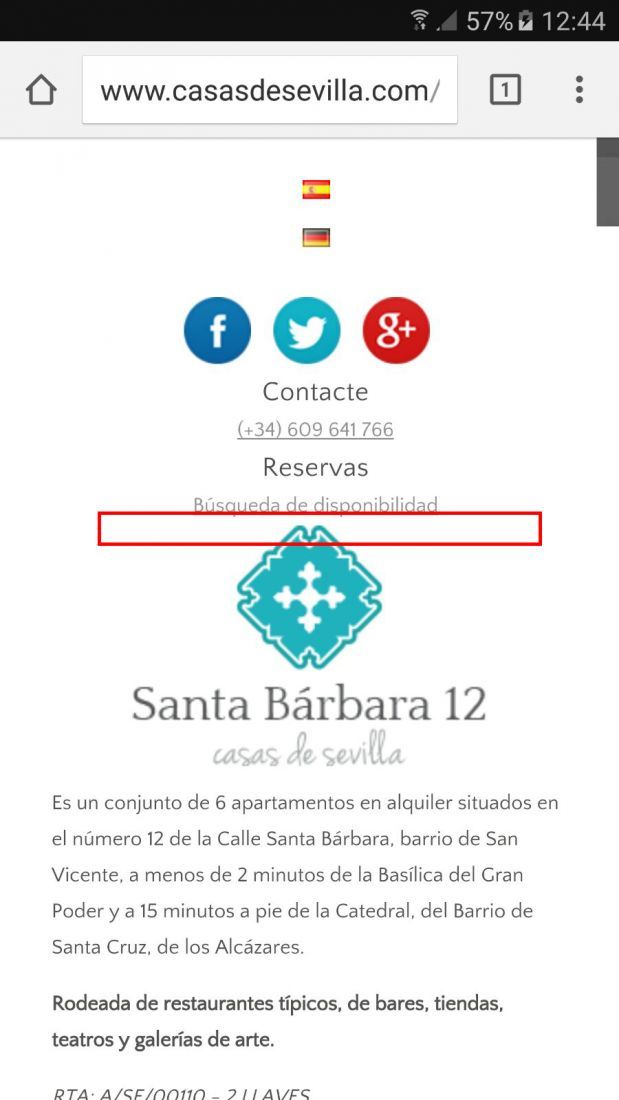619x1100 pixels.
Task: Switch site language to Spanish flag
Action: (x=316, y=189)
